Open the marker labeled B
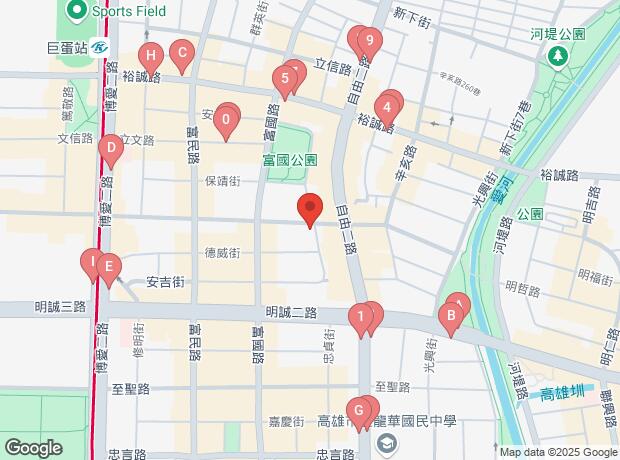 (x=451, y=319)
